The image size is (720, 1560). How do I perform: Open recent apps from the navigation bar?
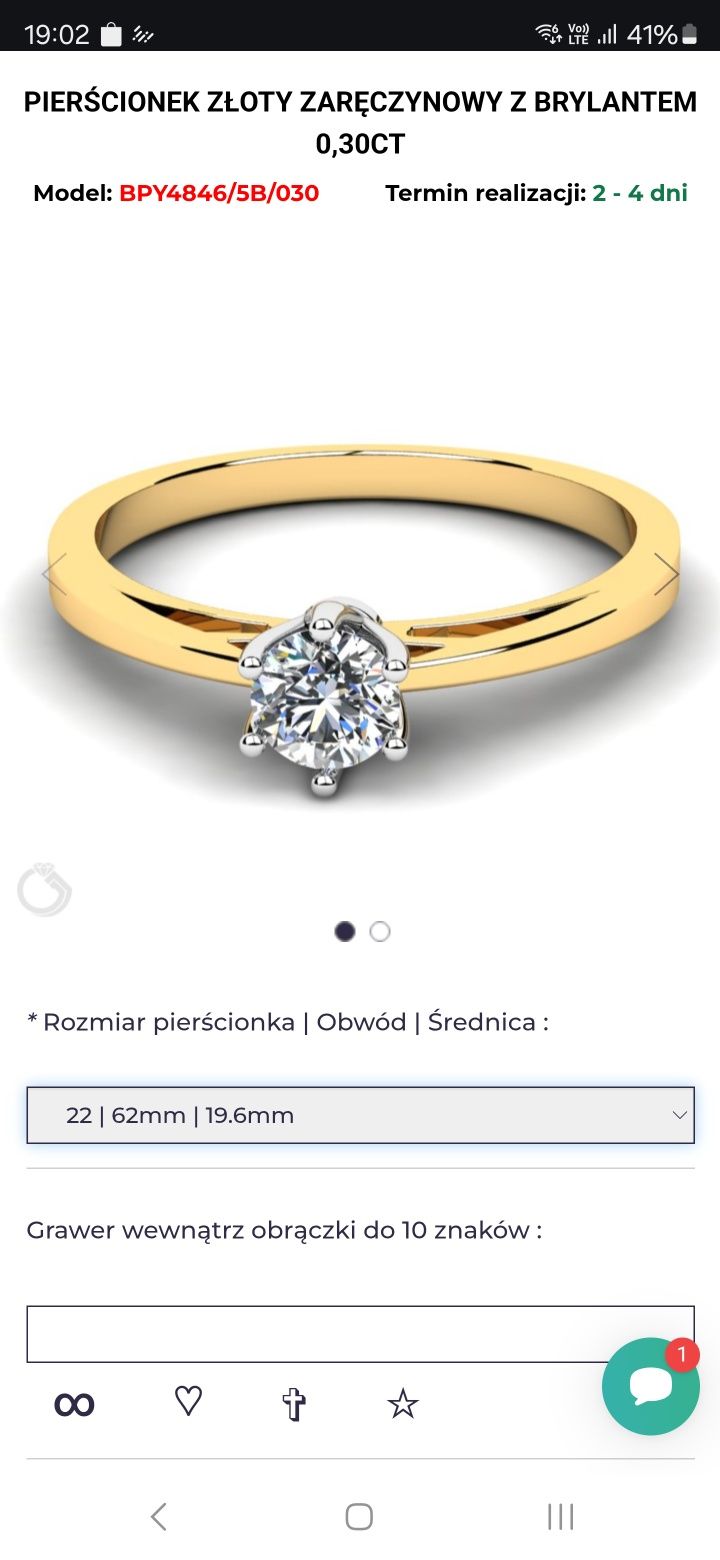click(x=560, y=1517)
